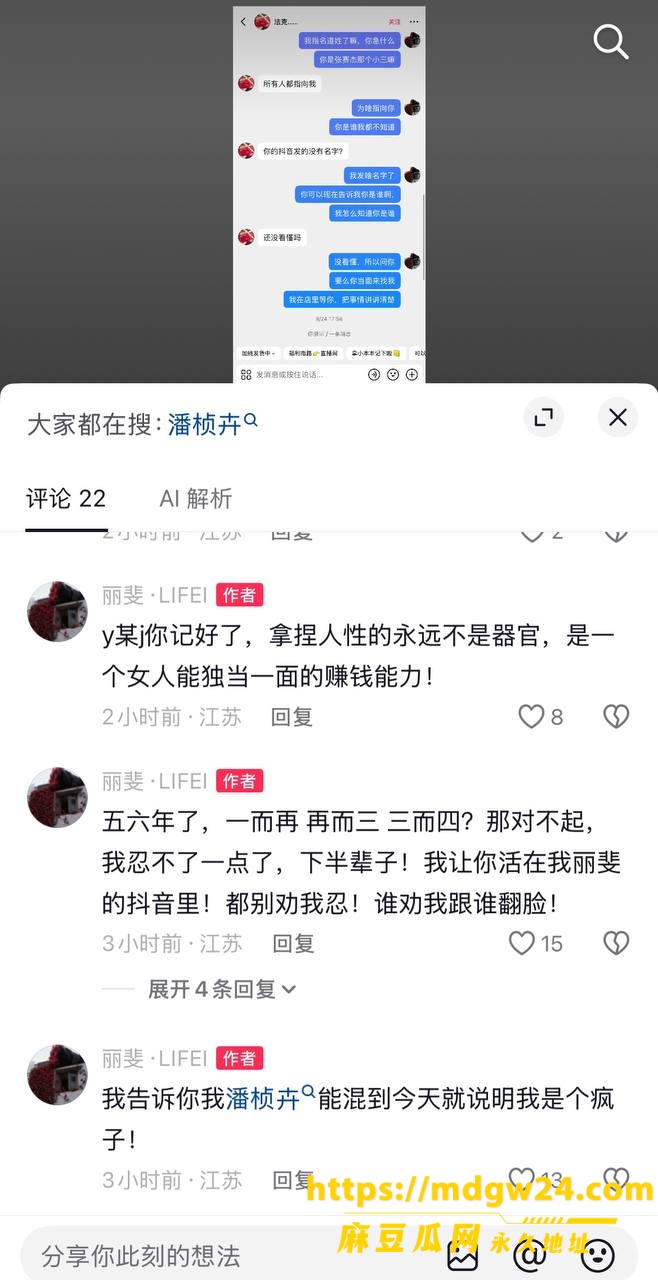658x1280 pixels.
Task: Enter text in 分享你此刻的想法 field
Action: (x=230, y=1255)
